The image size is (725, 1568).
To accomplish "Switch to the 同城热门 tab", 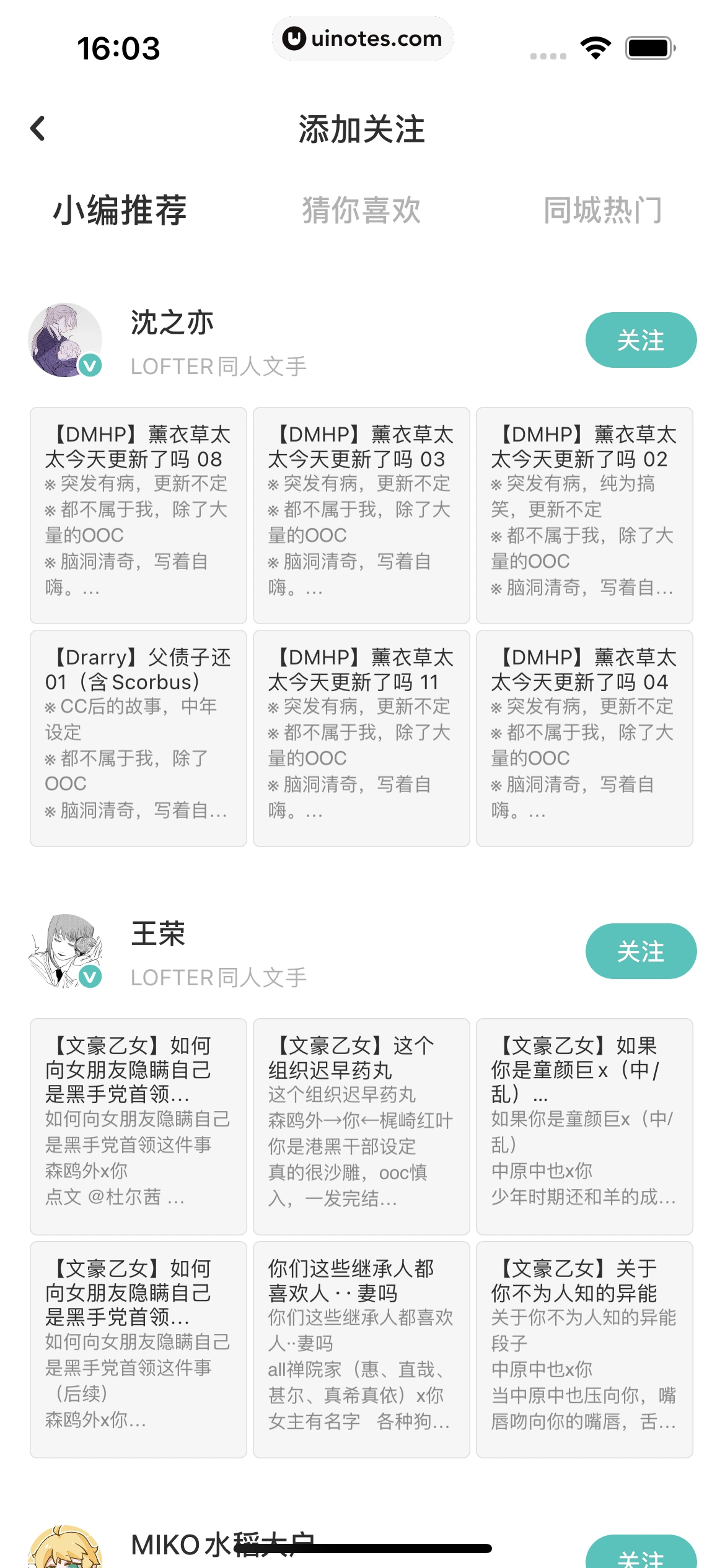I will (603, 211).
